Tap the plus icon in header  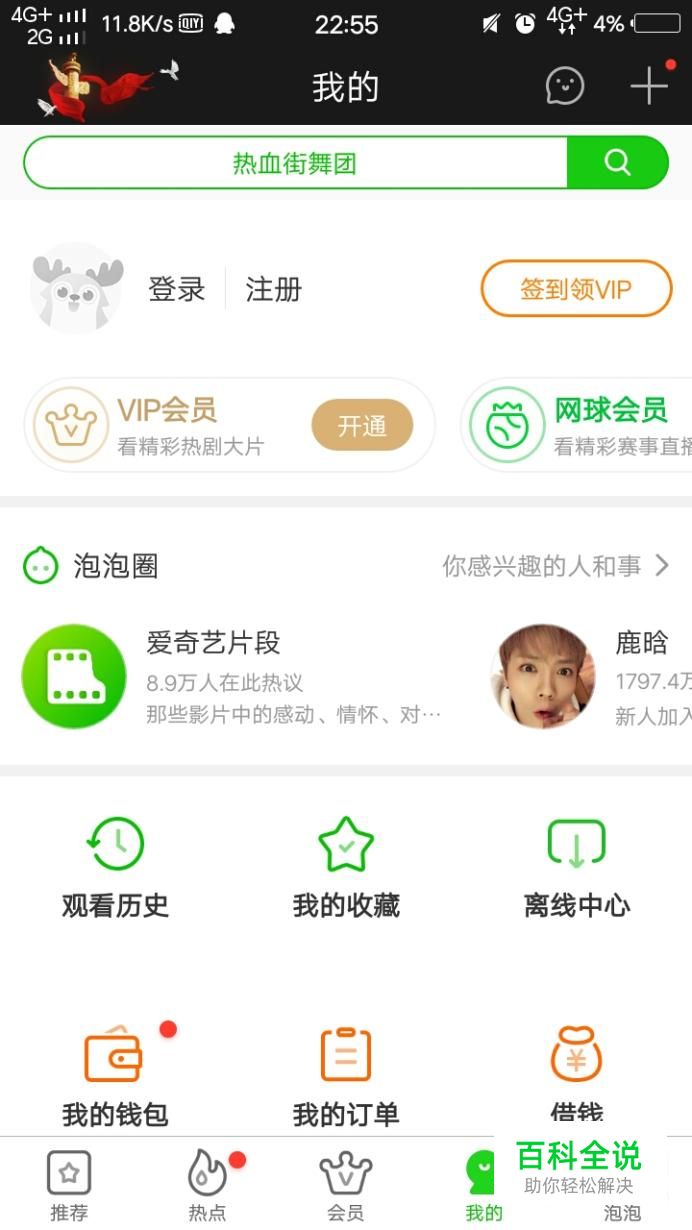pyautogui.click(x=648, y=86)
